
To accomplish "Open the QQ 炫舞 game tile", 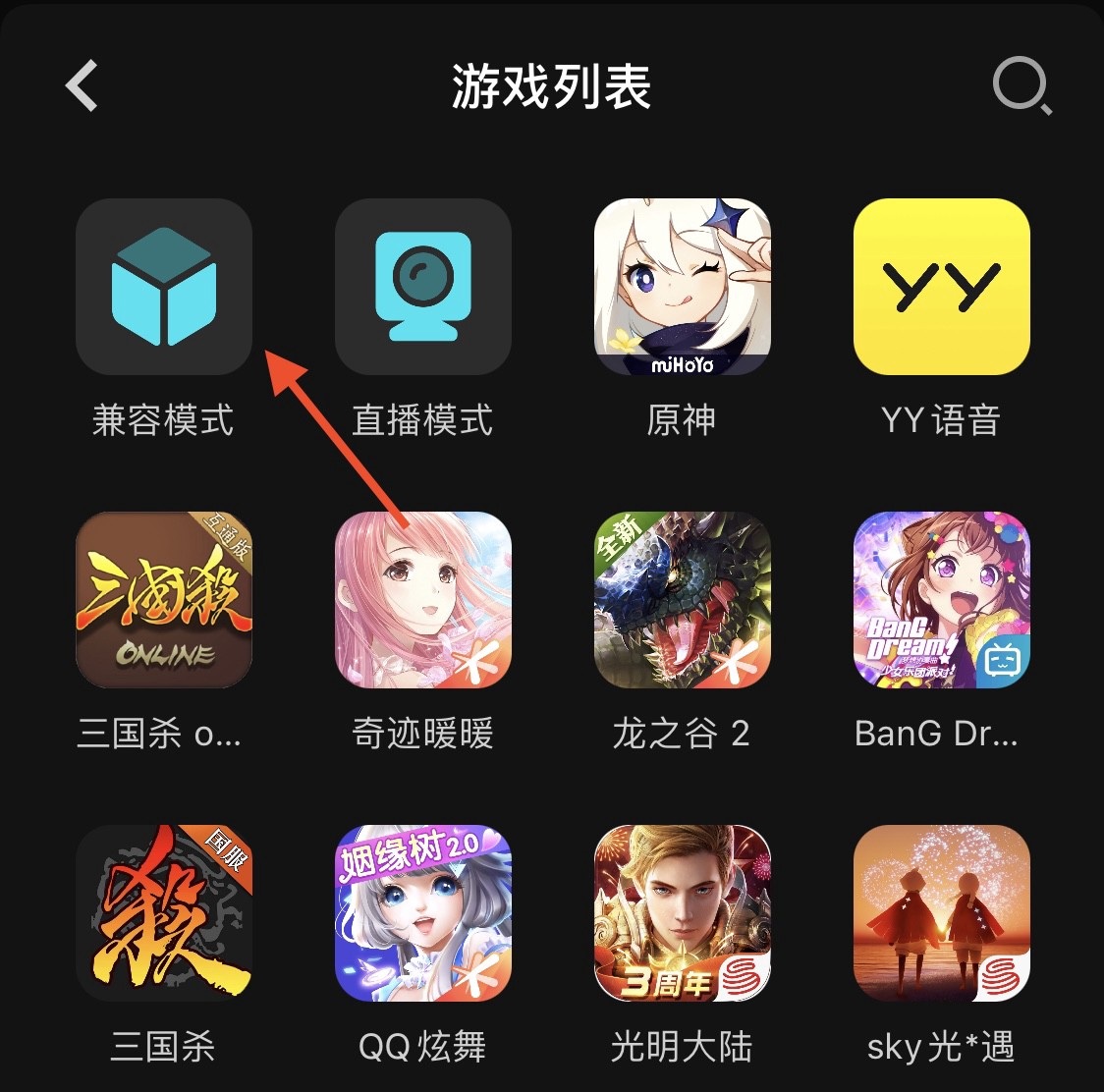I will pos(423,913).
